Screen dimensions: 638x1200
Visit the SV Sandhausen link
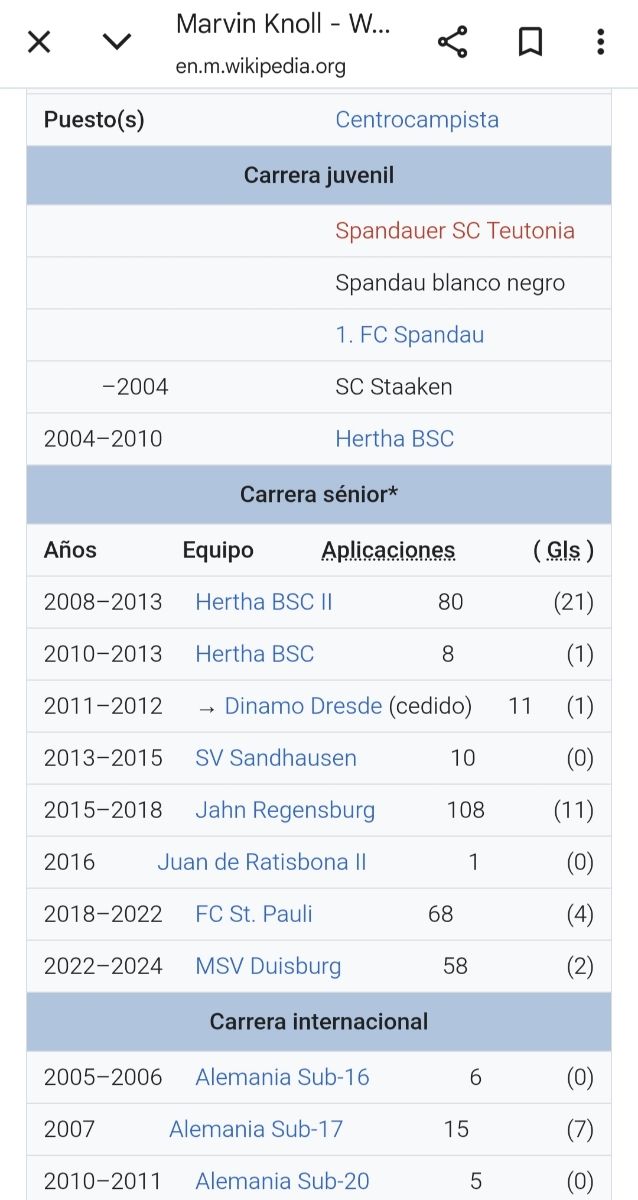[275, 758]
